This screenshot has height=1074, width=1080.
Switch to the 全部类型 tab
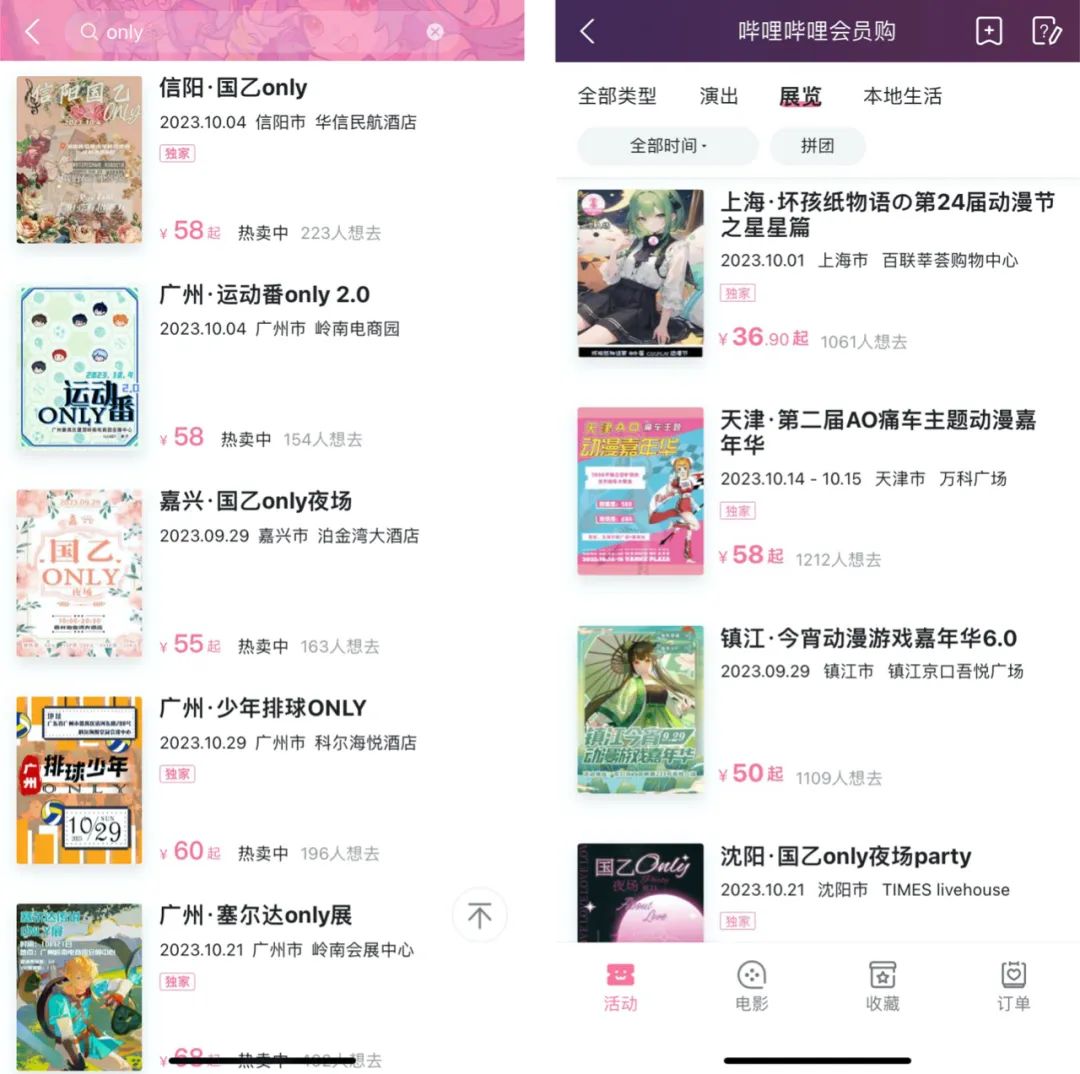pyautogui.click(x=617, y=96)
